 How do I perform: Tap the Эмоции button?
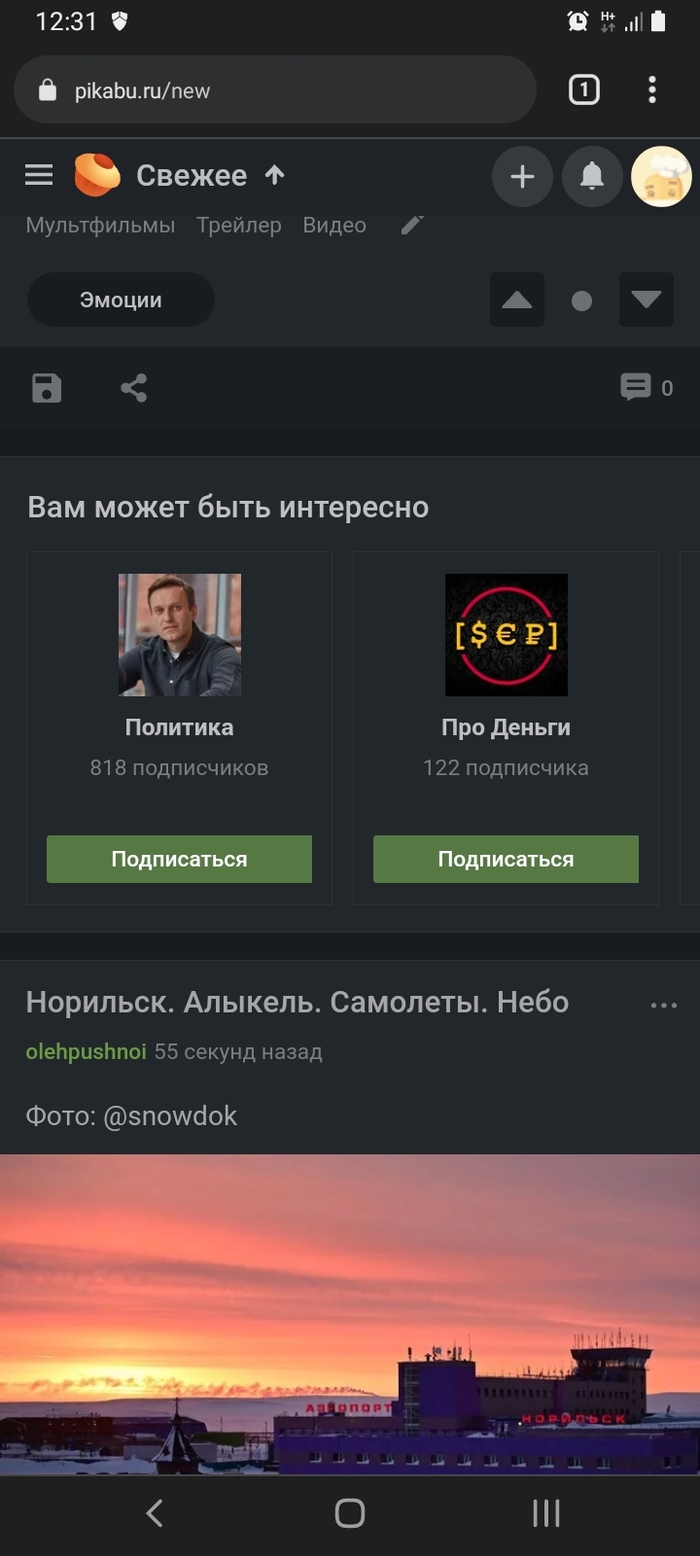click(121, 300)
